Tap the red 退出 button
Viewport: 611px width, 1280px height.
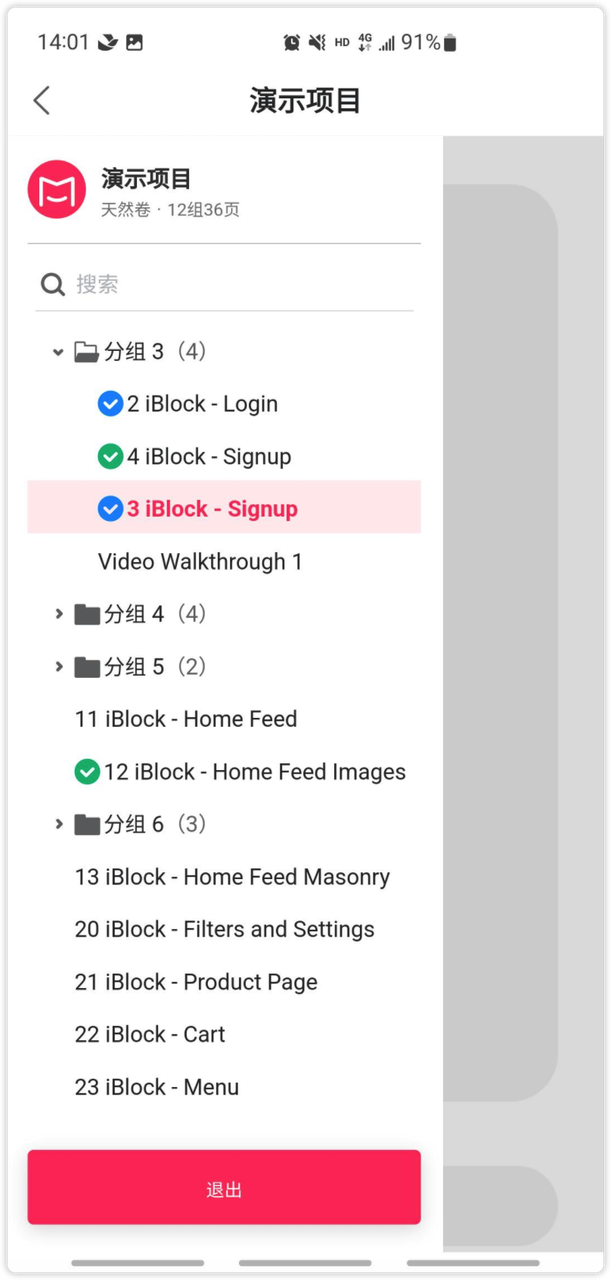(224, 1187)
